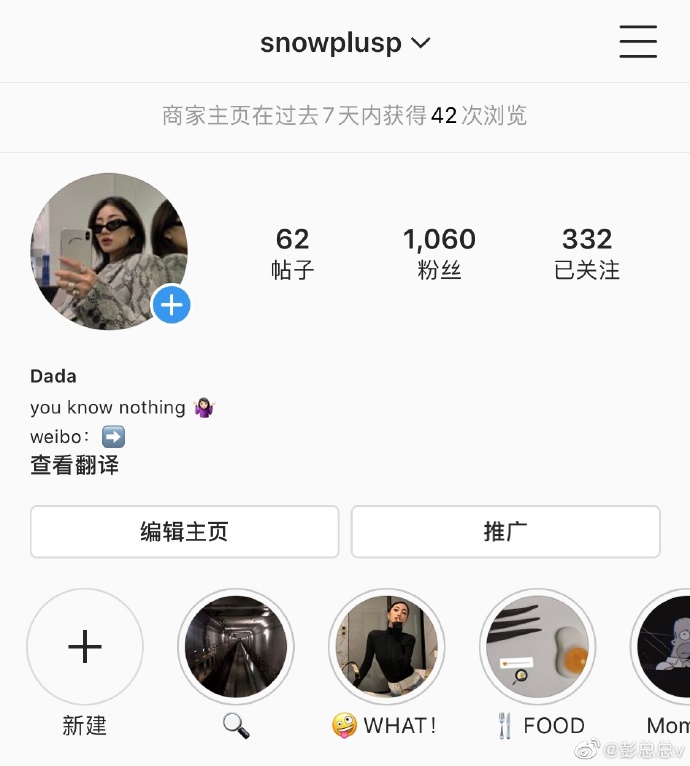690x766 pixels.
Task: Open the magnifier emoji story highlight
Action: tap(236, 647)
